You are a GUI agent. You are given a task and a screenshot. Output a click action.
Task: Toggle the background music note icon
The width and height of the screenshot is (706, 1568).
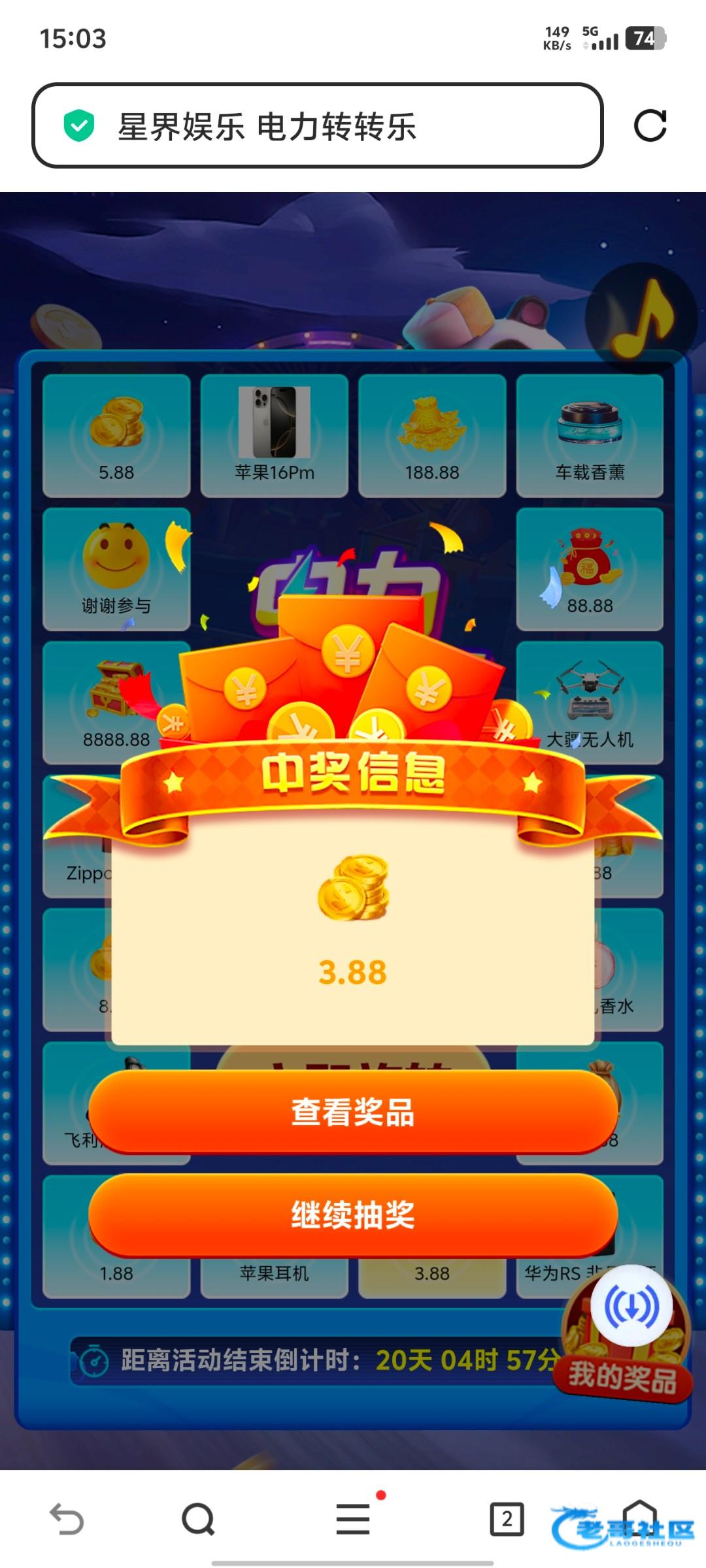(x=641, y=319)
